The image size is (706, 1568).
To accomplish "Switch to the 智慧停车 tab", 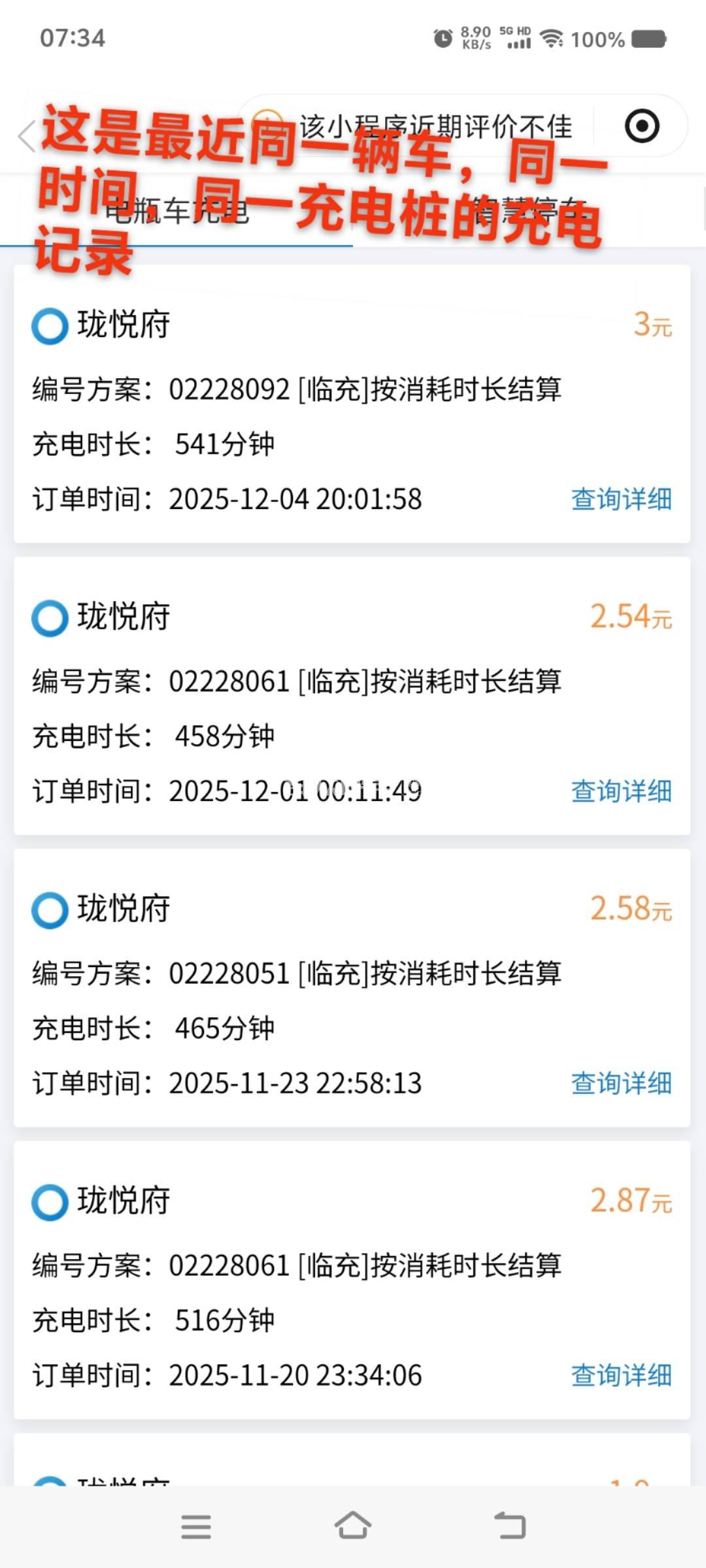I will pyautogui.click(x=528, y=211).
